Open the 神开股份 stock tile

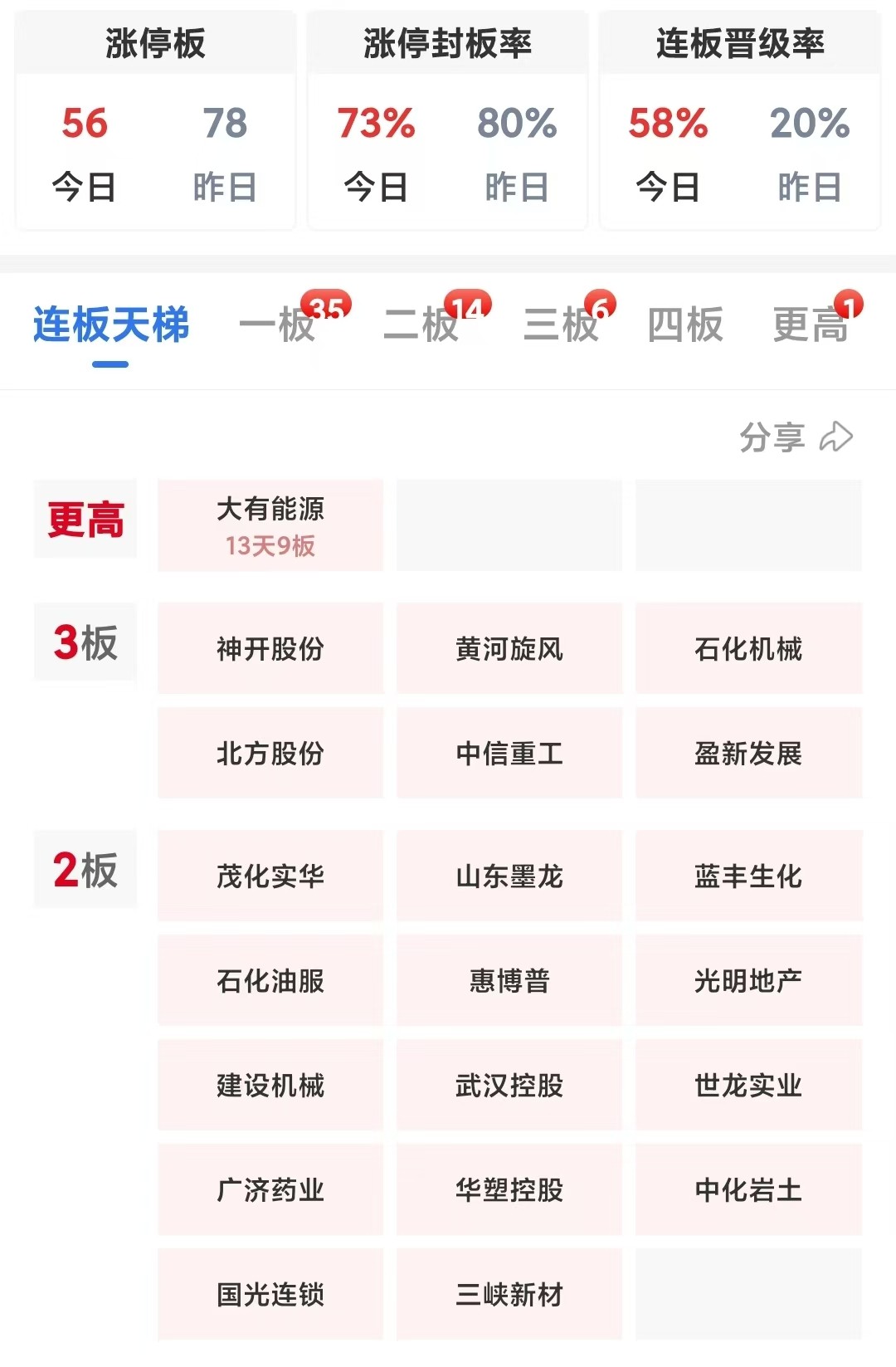coord(270,648)
